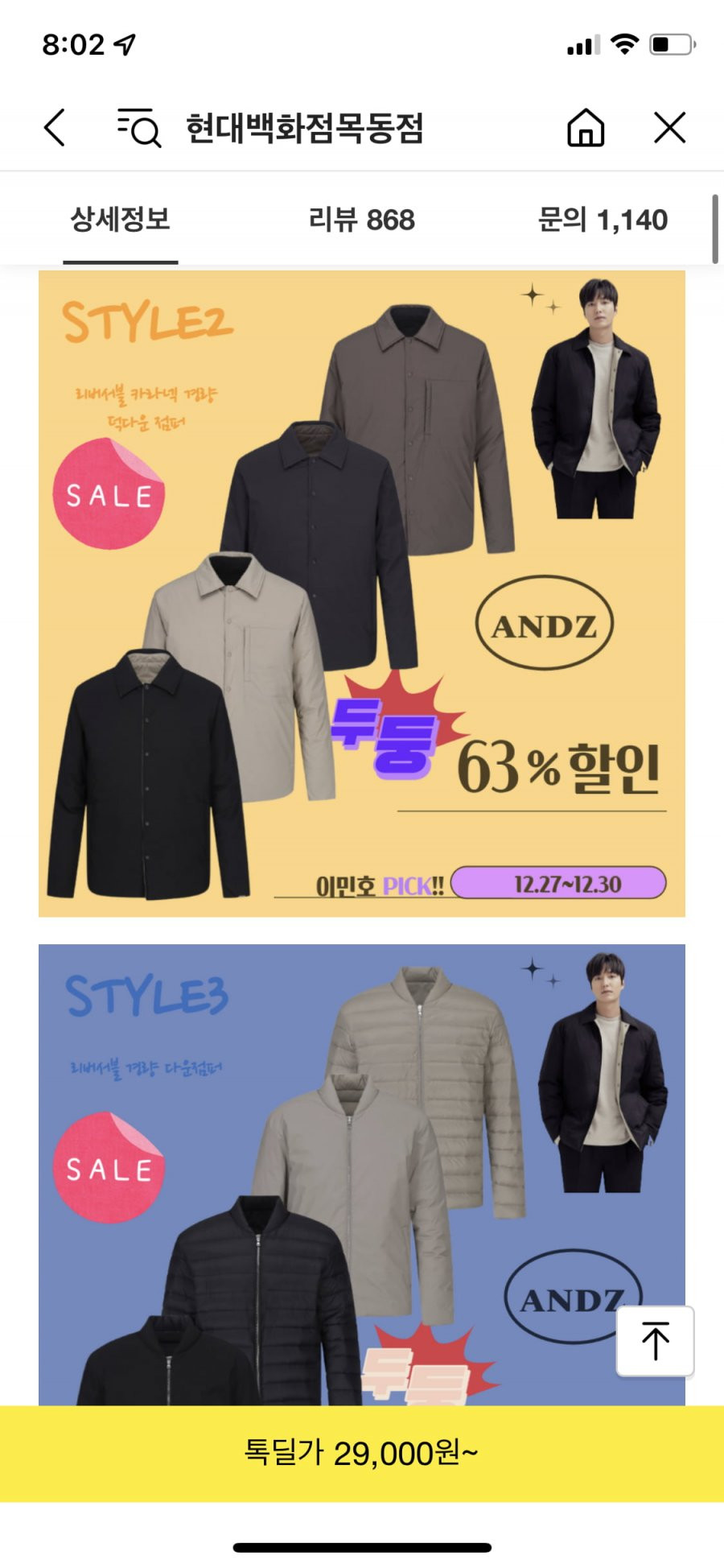Close the page with X
This screenshot has width=724, height=1568.
[669, 128]
